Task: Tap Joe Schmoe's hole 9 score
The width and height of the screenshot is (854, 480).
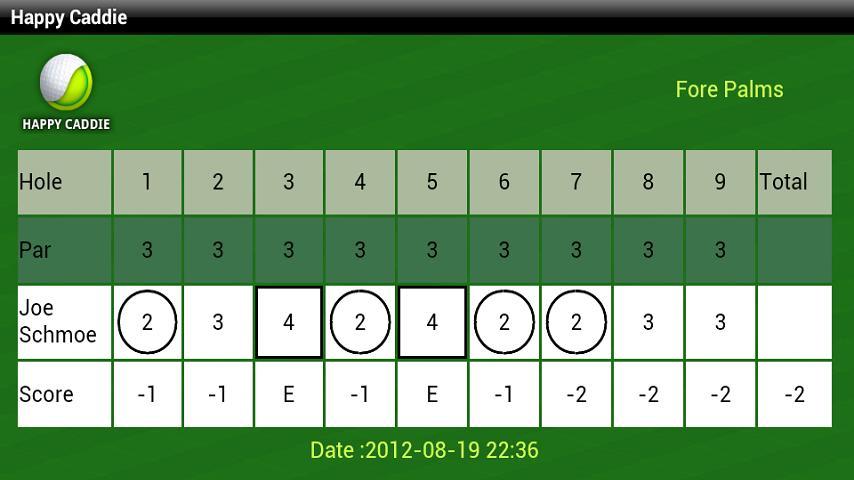Action: 720,322
